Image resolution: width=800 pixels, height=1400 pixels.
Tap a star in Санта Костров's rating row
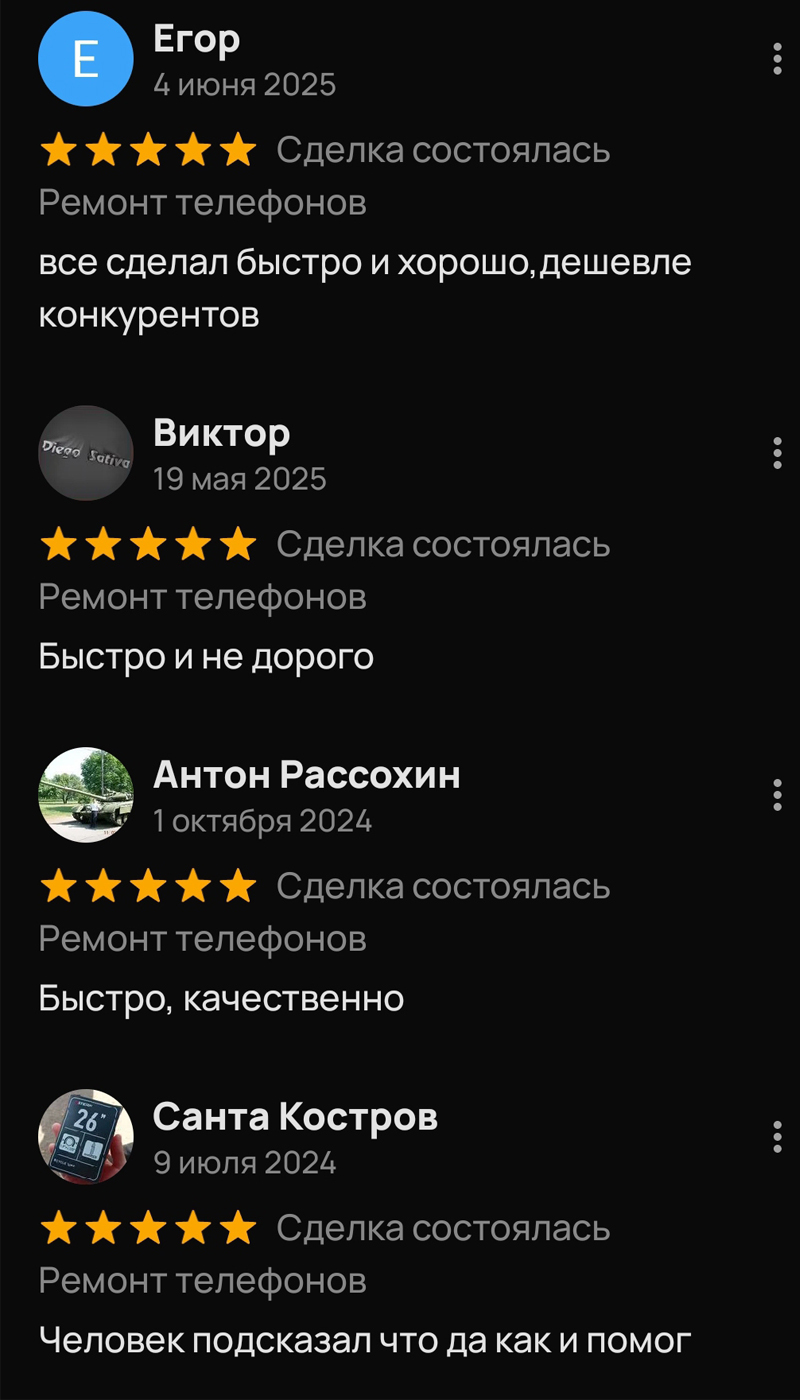[148, 1227]
